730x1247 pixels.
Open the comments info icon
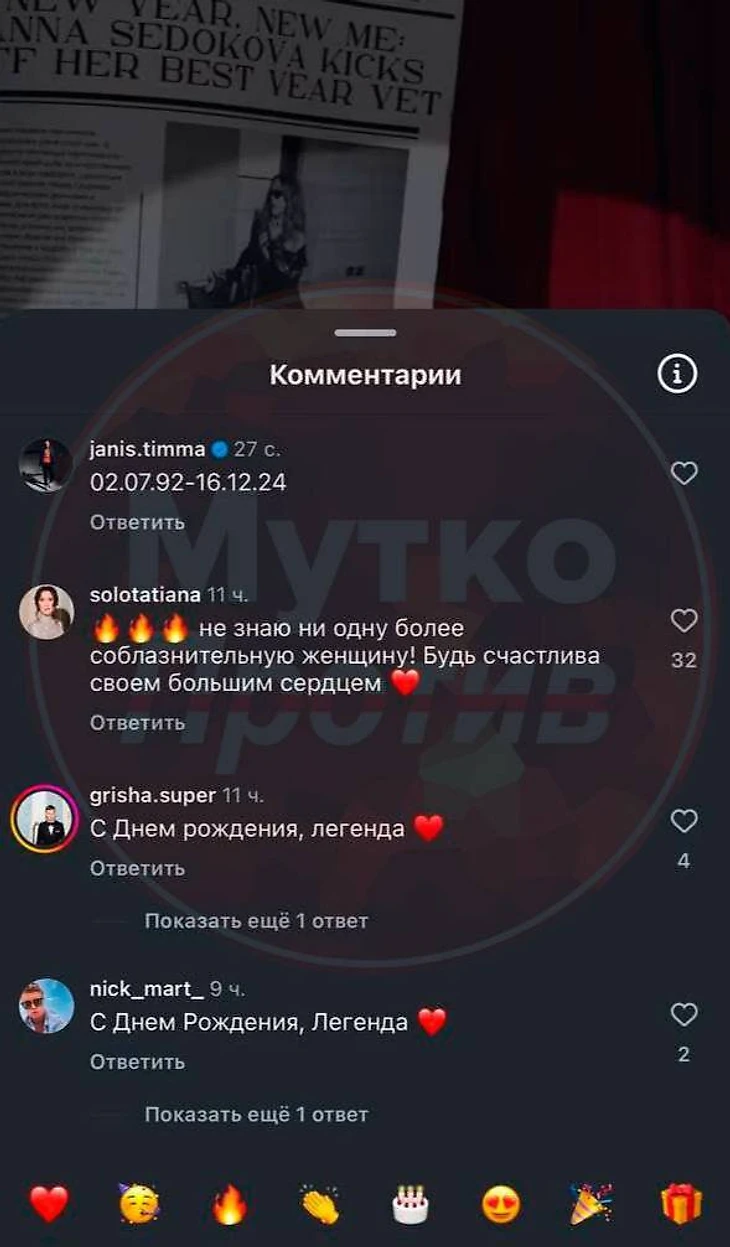[677, 374]
